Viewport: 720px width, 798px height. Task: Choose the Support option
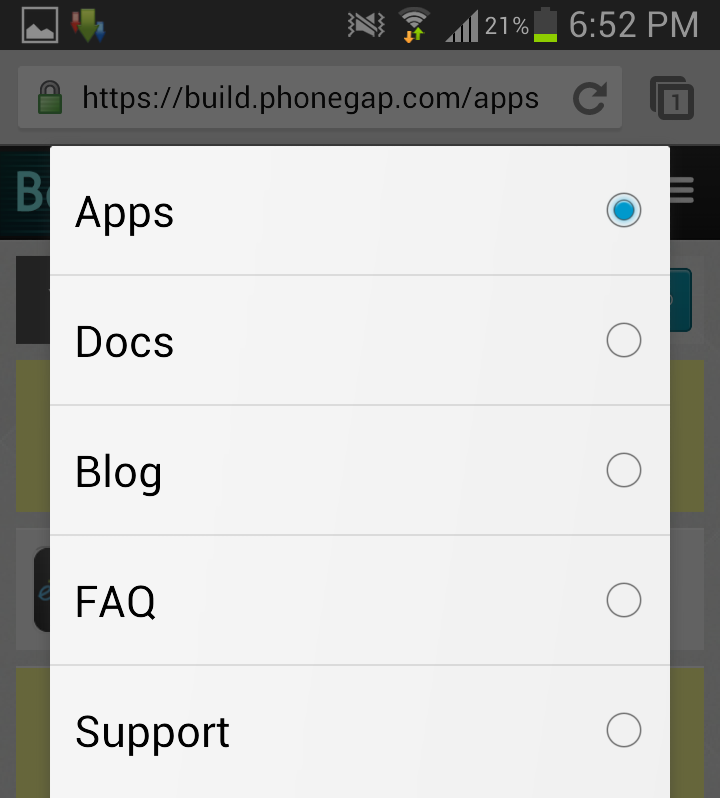(360, 731)
